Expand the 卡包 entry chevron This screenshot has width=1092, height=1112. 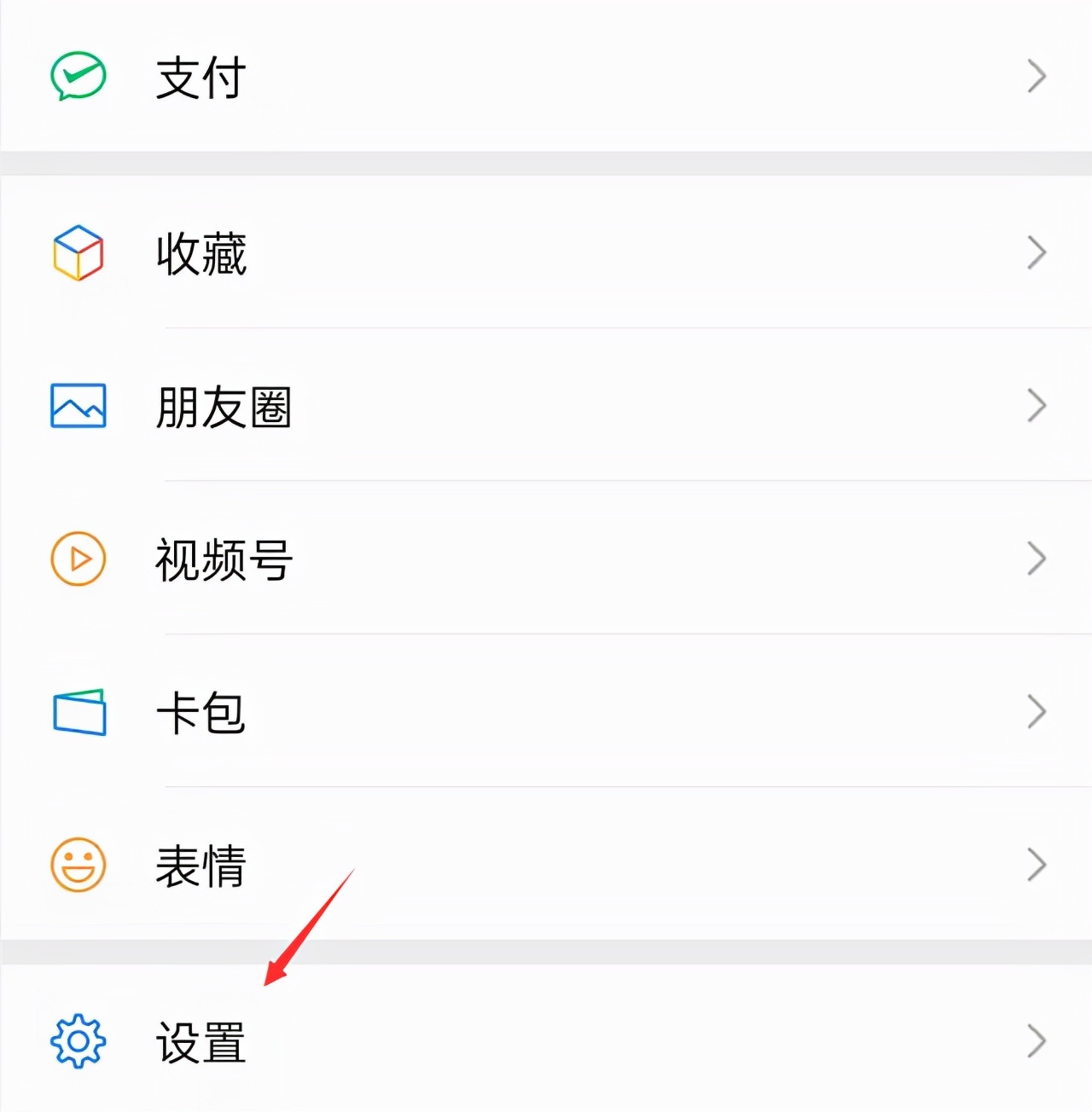point(1036,712)
